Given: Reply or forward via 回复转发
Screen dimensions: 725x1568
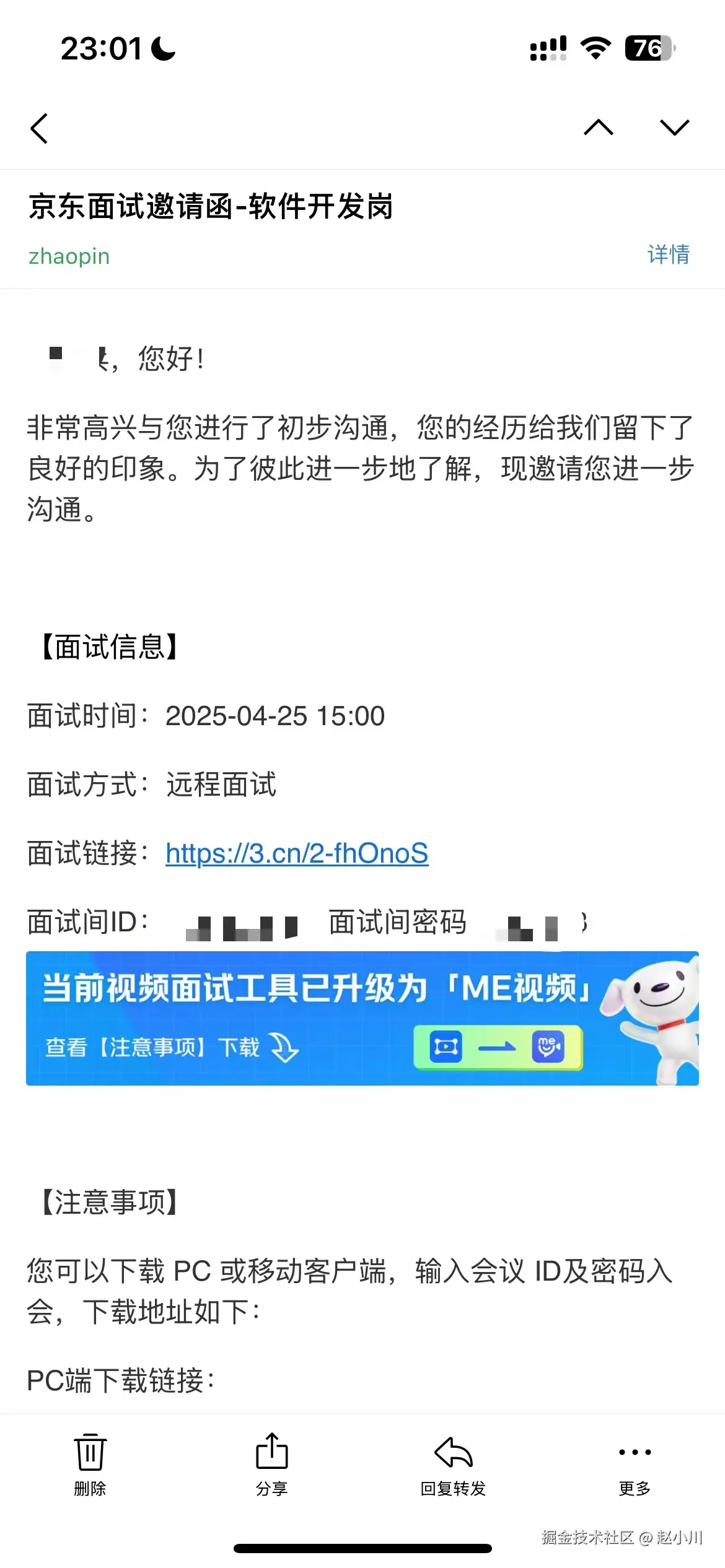Looking at the screenshot, I should pos(453,1463).
